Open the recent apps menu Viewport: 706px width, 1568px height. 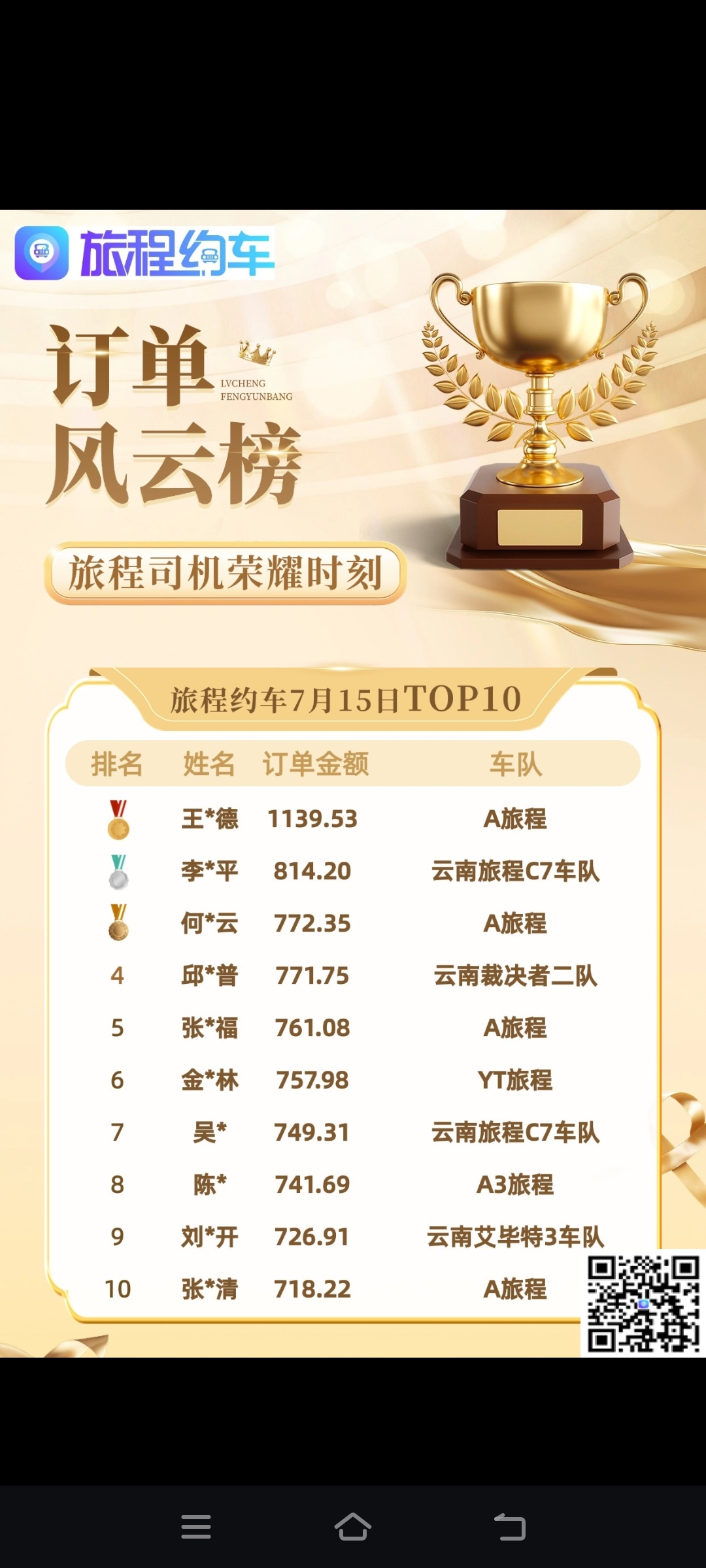click(196, 1527)
